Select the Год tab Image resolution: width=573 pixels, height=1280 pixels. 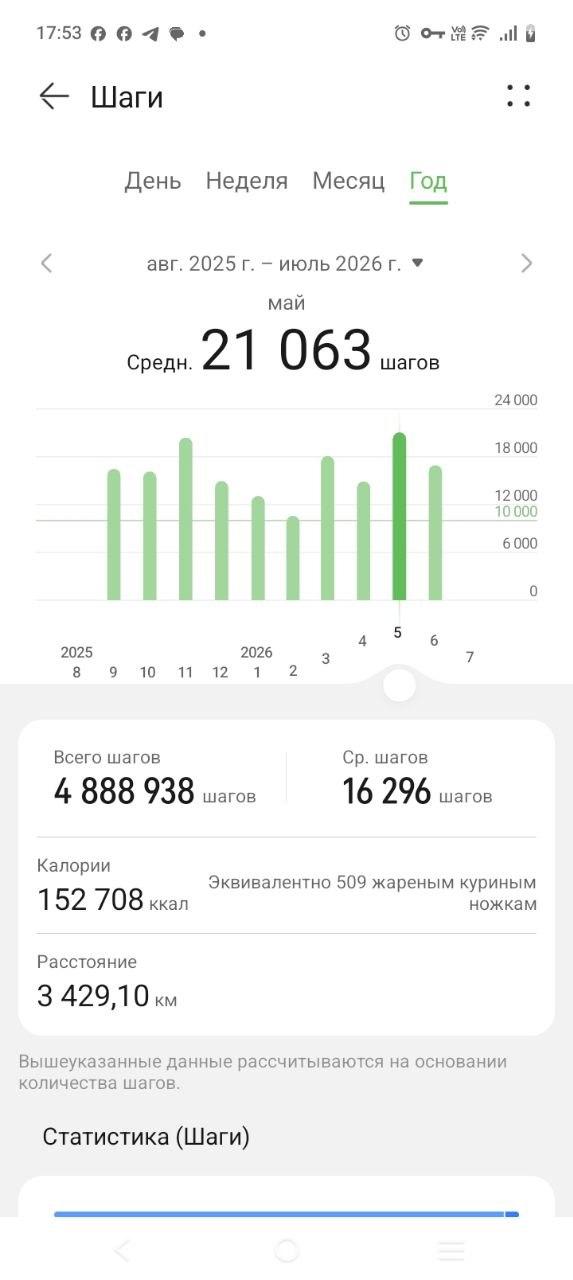428,181
